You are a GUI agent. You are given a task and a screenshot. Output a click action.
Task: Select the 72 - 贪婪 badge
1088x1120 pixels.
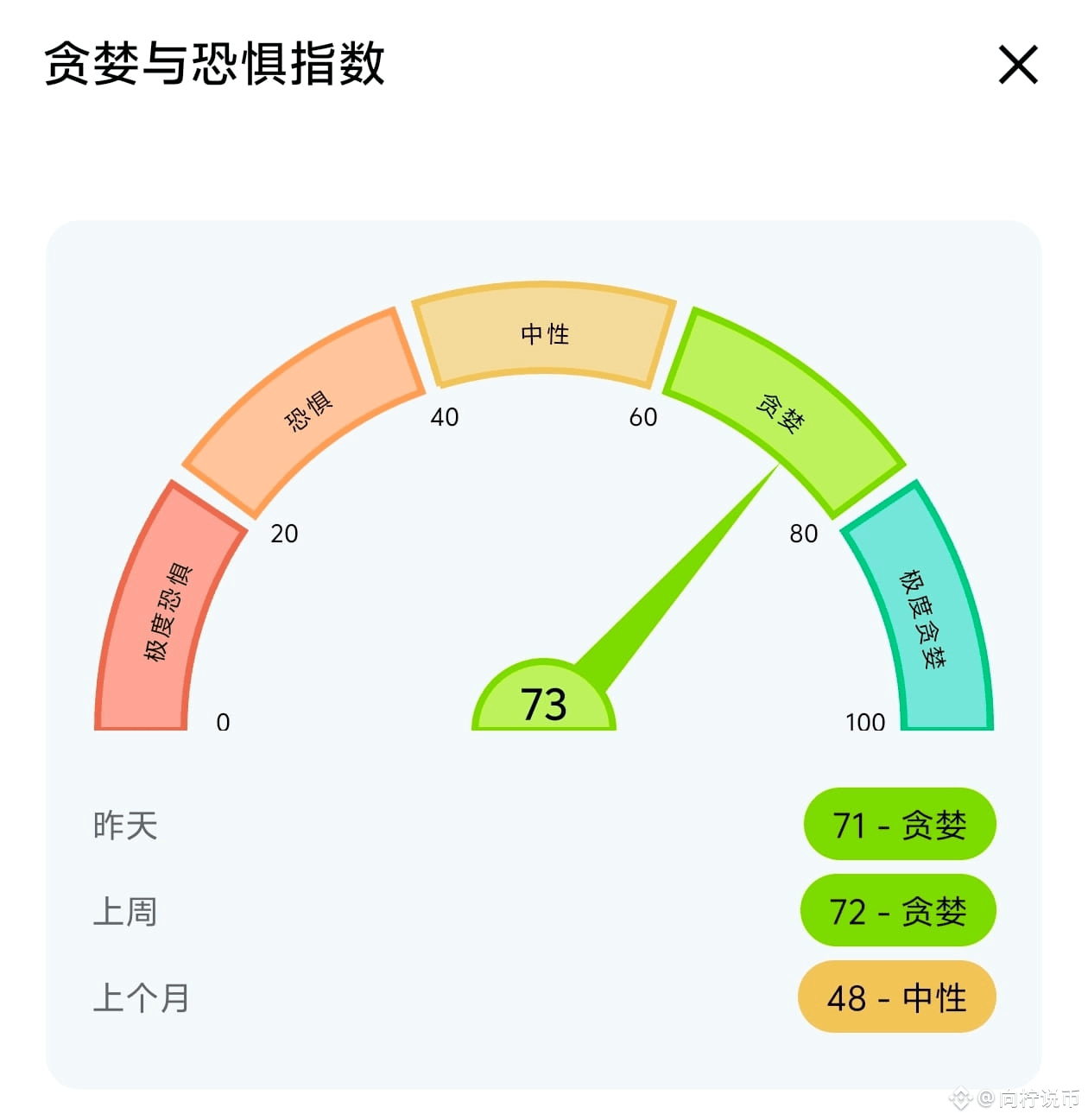(x=898, y=911)
